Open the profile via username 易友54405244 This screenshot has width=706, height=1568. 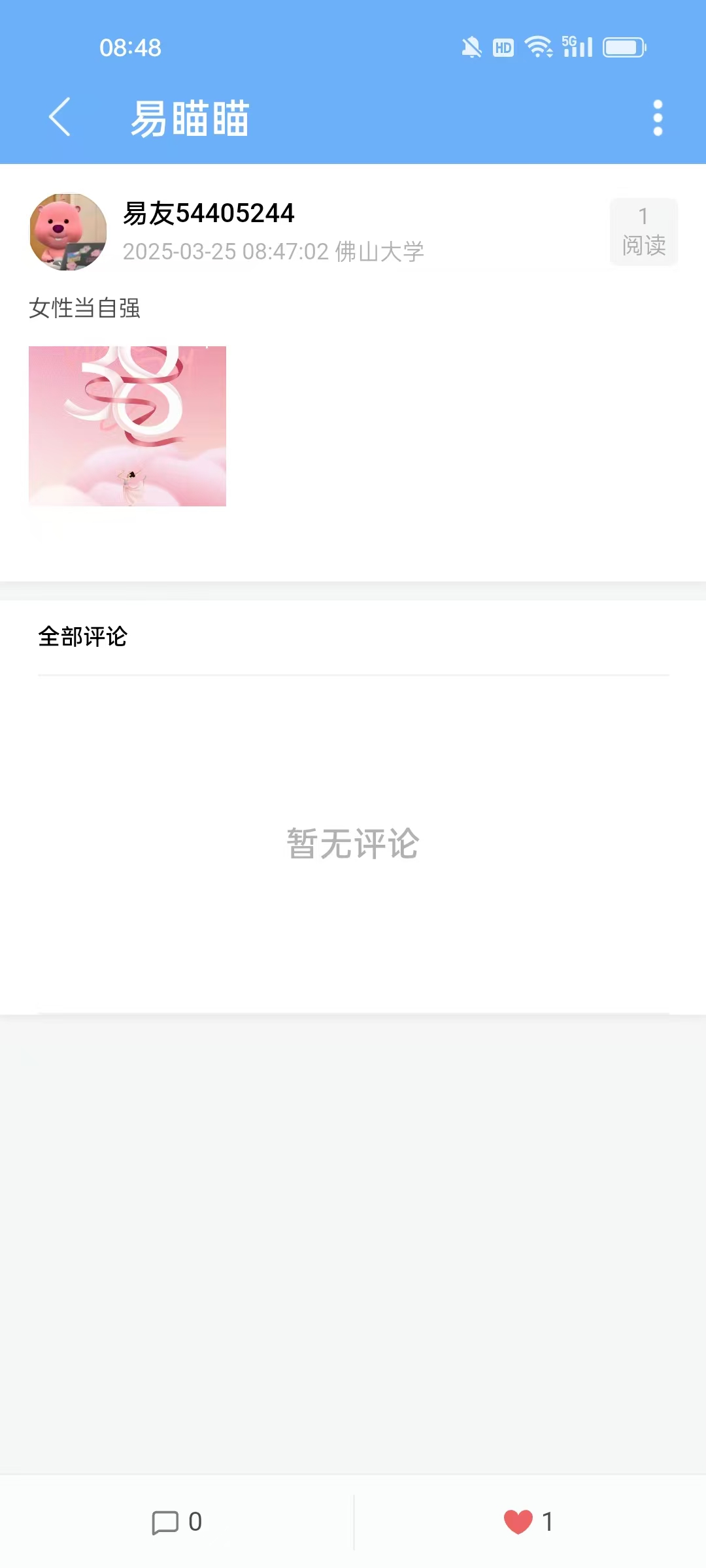point(209,213)
